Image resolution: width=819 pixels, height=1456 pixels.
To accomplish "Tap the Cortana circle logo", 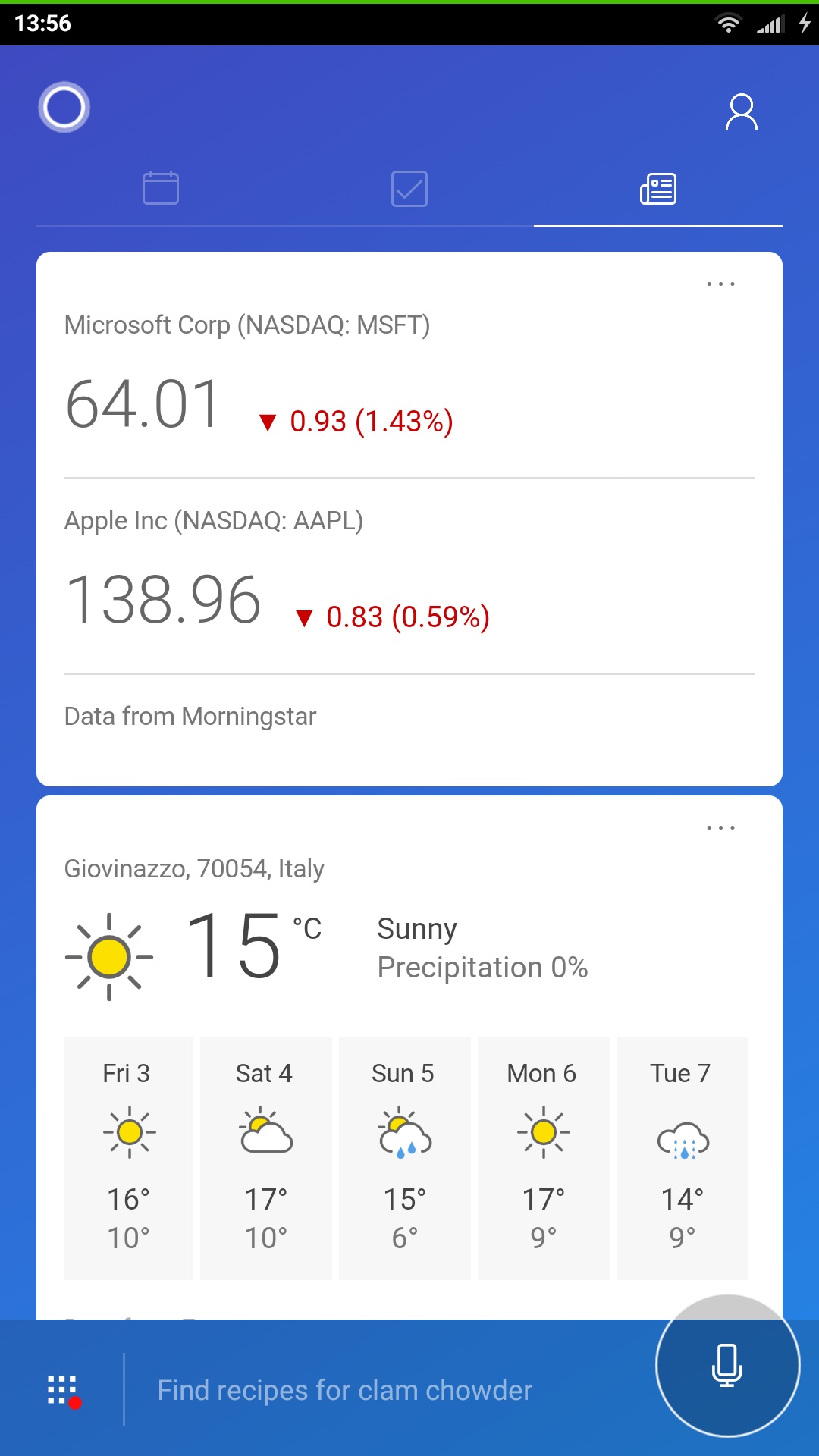I will click(64, 107).
